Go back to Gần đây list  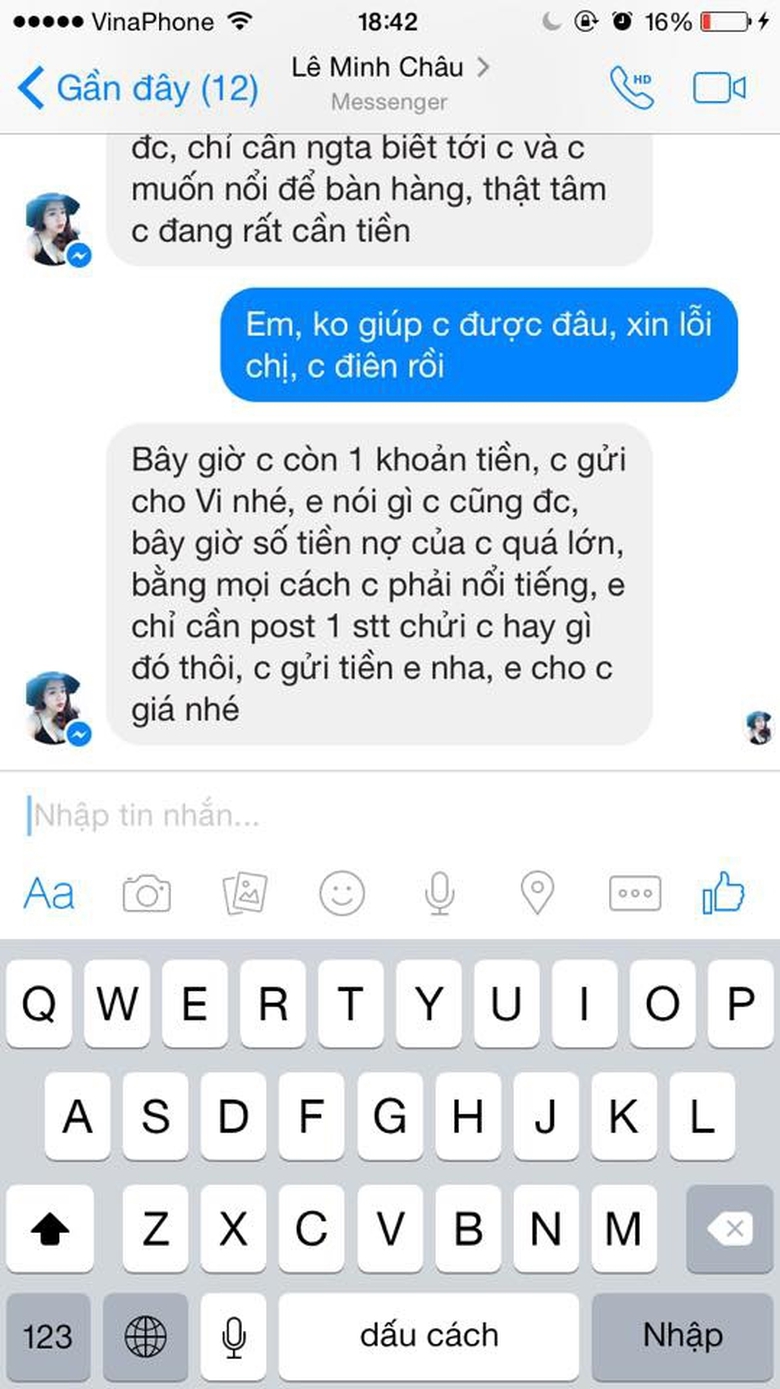pos(138,88)
